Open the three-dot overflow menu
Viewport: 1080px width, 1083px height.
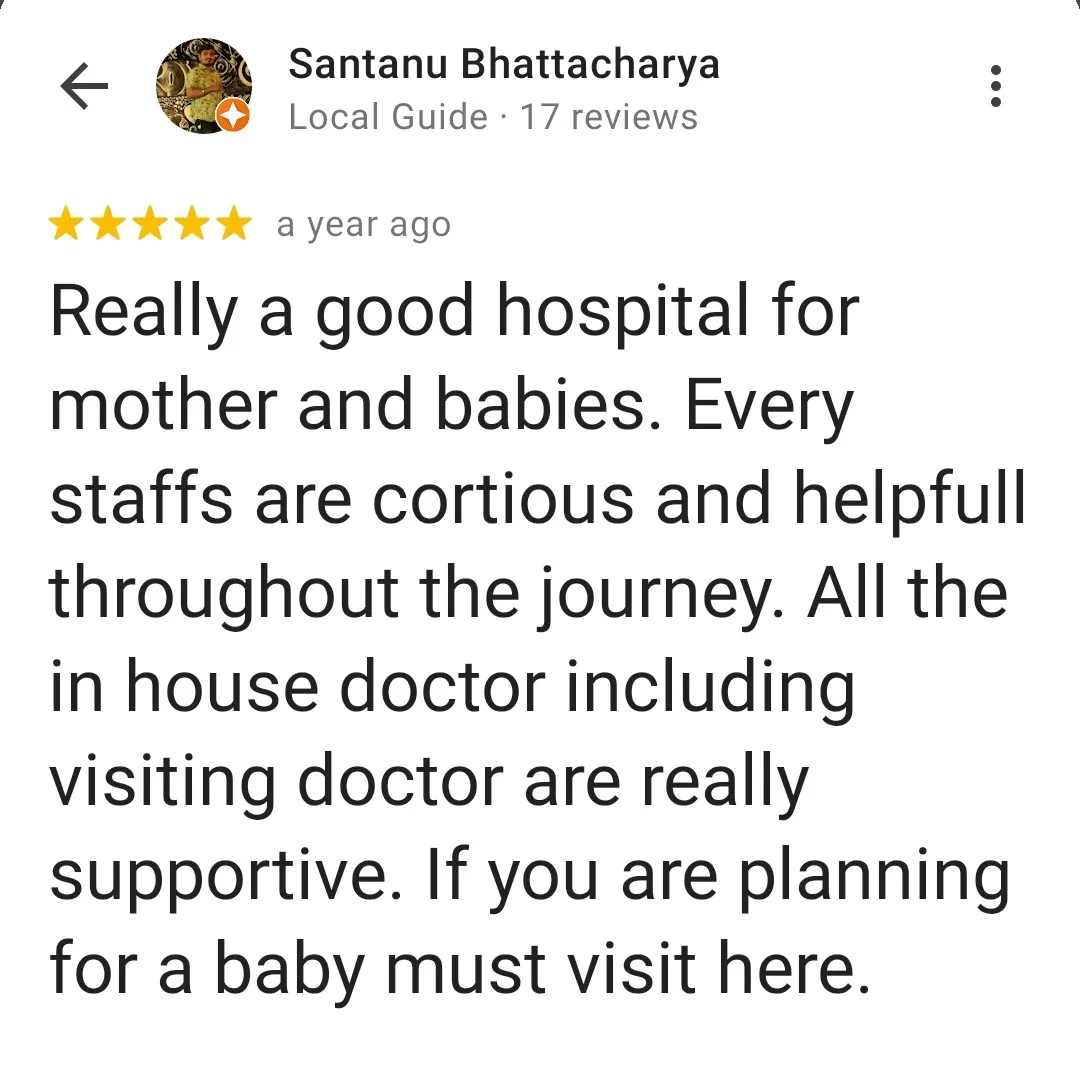995,87
